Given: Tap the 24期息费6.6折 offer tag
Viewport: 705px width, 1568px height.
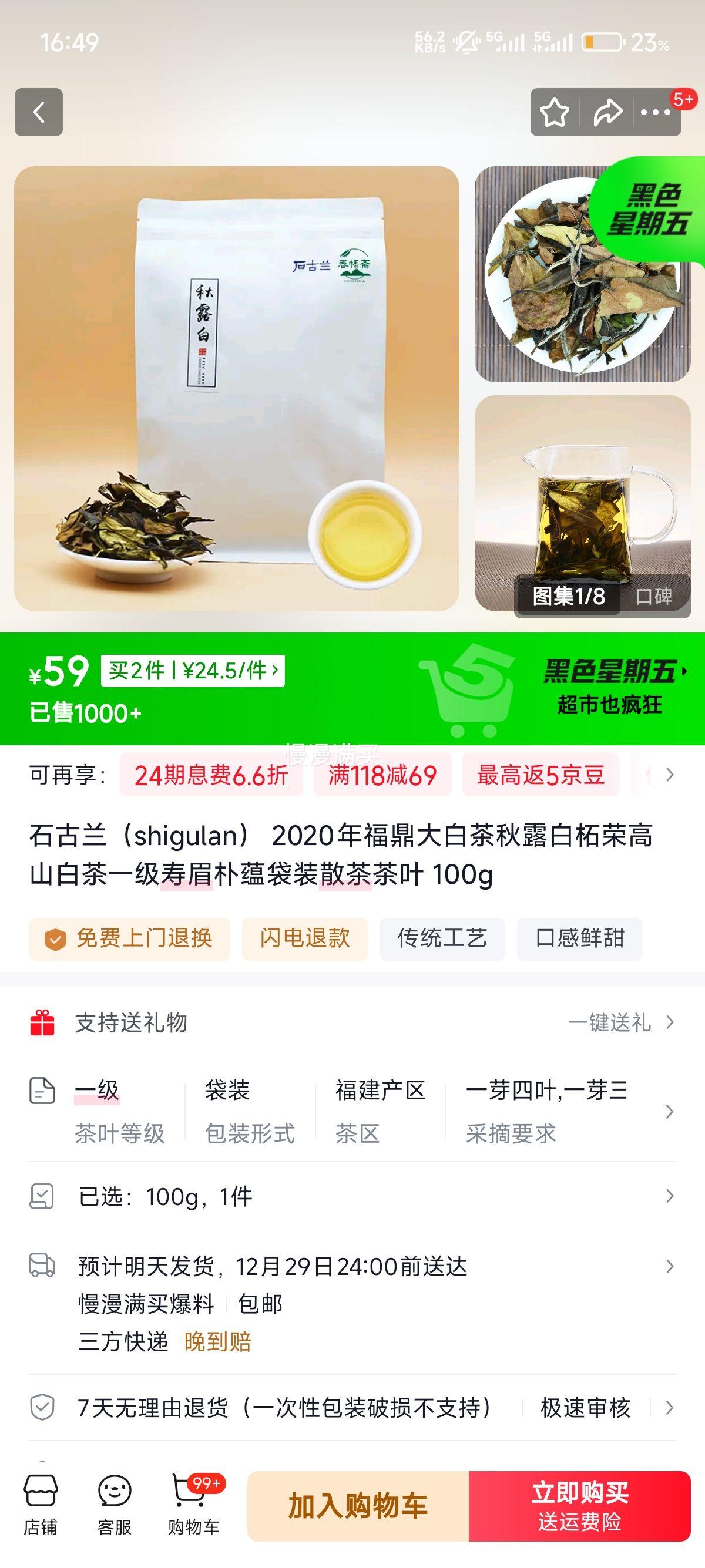Looking at the screenshot, I should pyautogui.click(x=211, y=775).
